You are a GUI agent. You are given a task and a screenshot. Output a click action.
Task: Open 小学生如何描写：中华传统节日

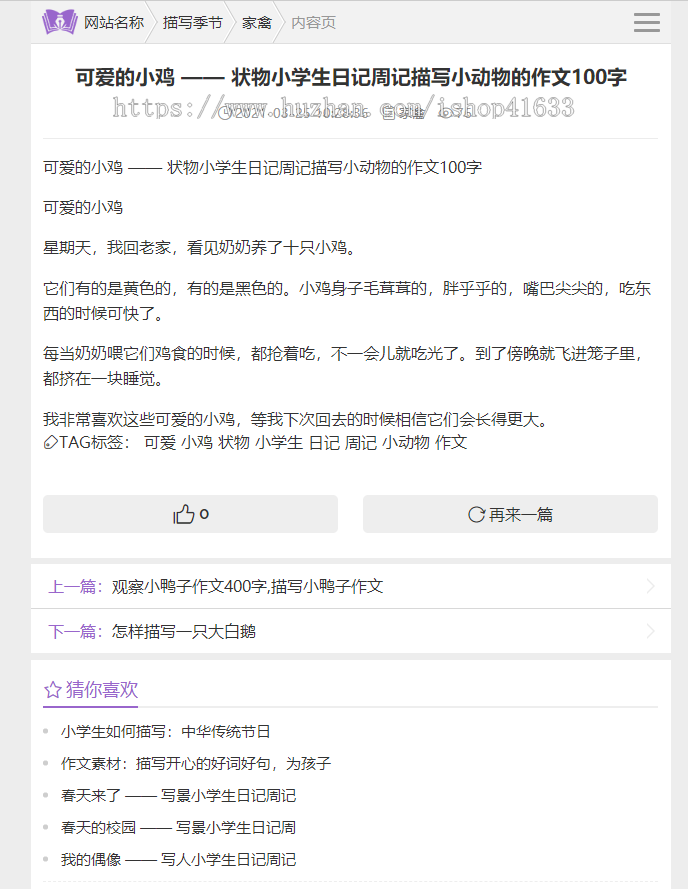click(x=165, y=732)
